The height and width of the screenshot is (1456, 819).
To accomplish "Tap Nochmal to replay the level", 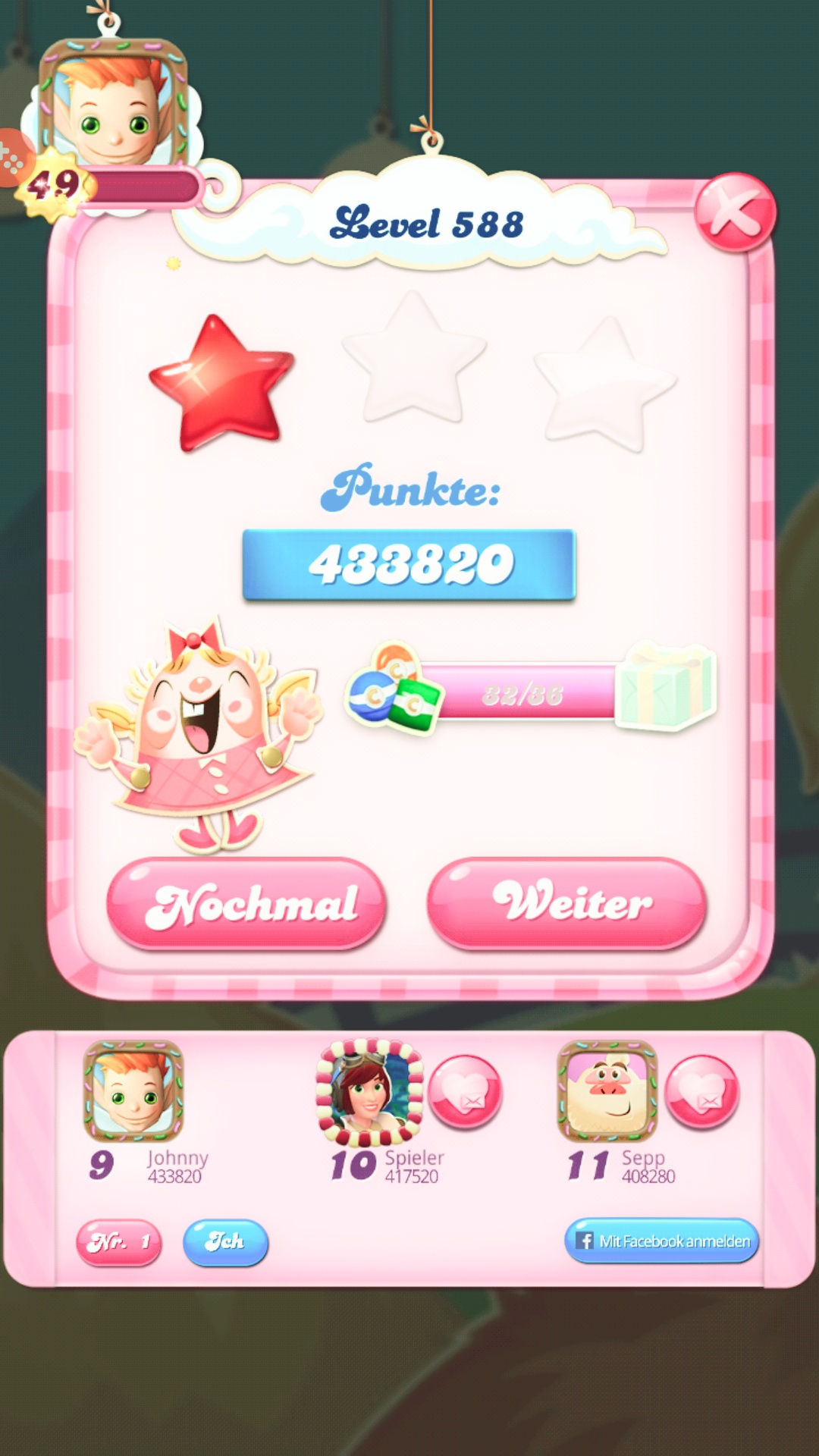I will [246, 903].
